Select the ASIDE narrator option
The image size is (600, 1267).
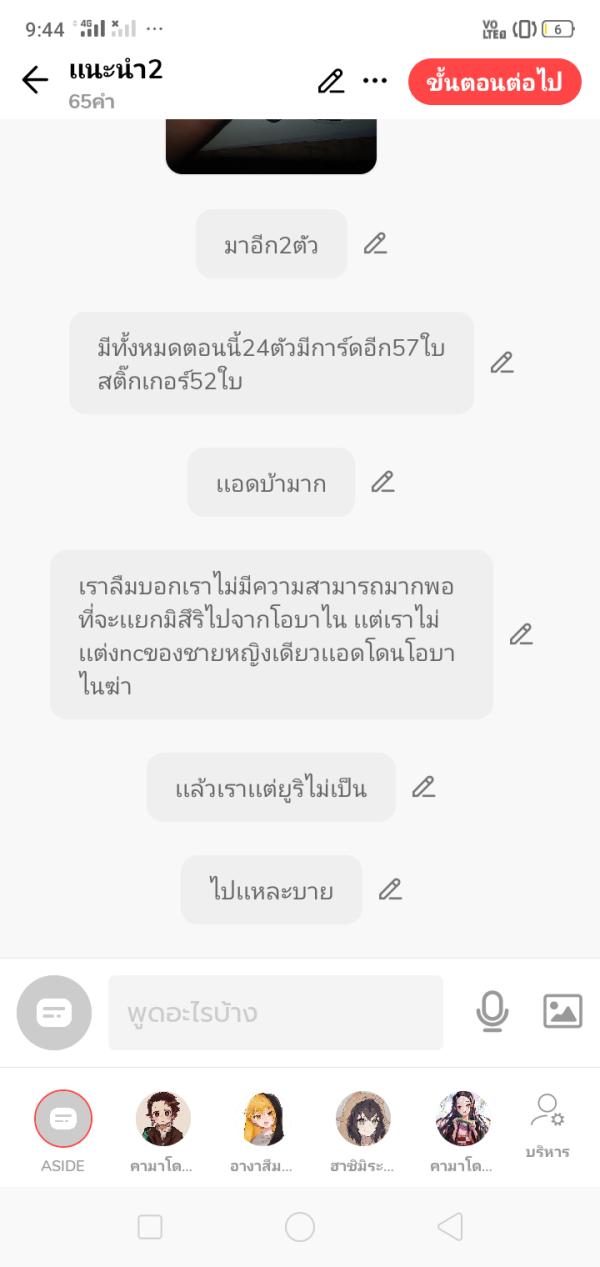click(63, 1118)
